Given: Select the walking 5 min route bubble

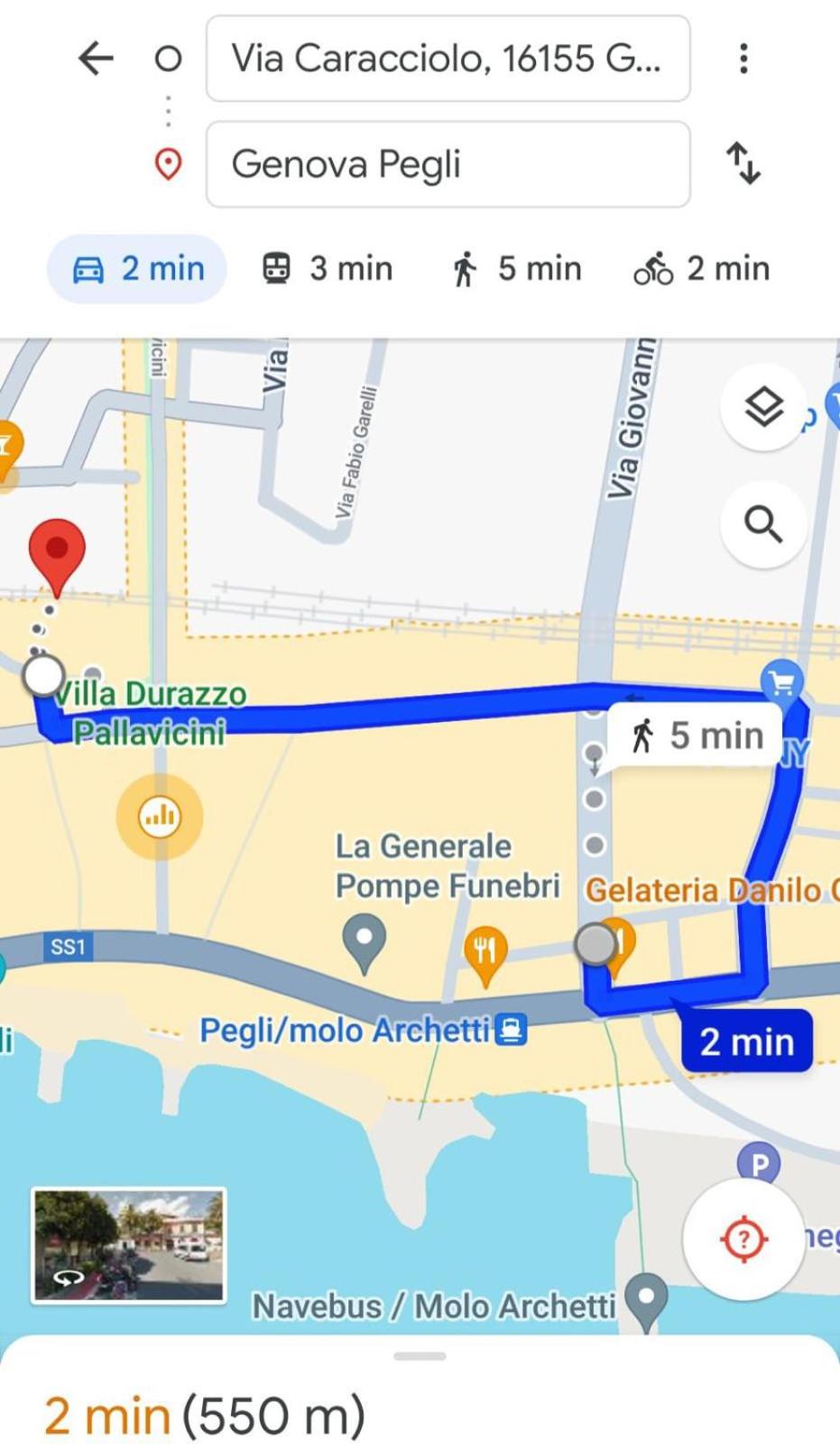Looking at the screenshot, I should [x=695, y=736].
